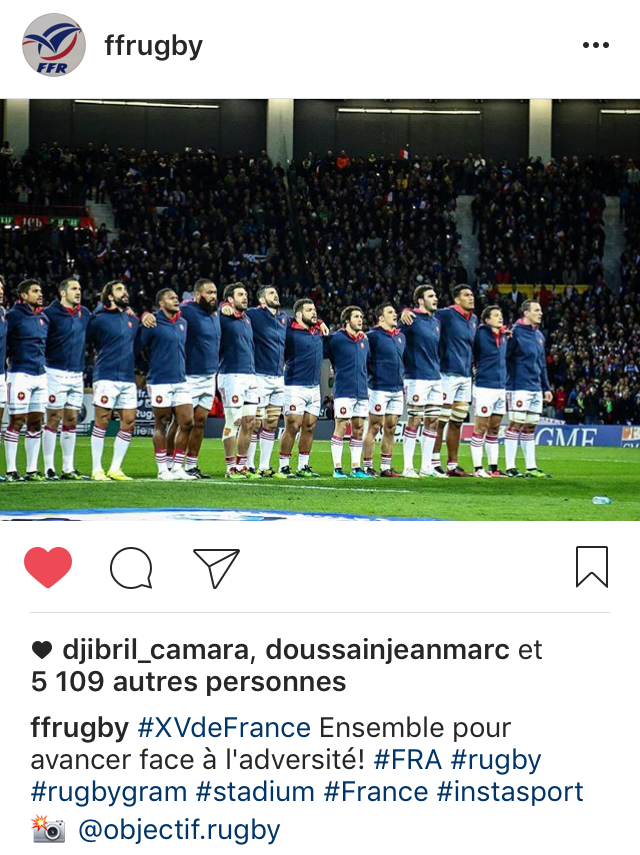Bookmark this ffrugby post
This screenshot has height=855, width=640.
pyautogui.click(x=592, y=567)
